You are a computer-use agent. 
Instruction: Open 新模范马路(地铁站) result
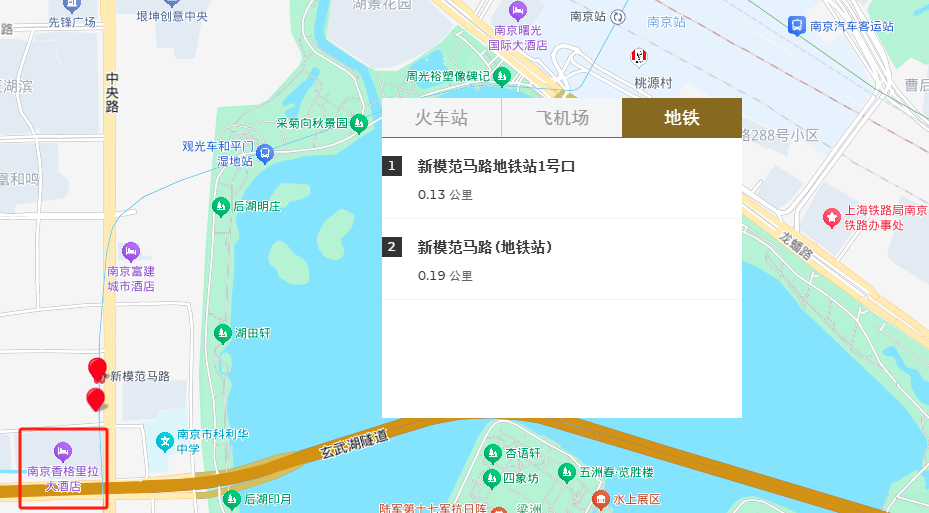point(485,247)
